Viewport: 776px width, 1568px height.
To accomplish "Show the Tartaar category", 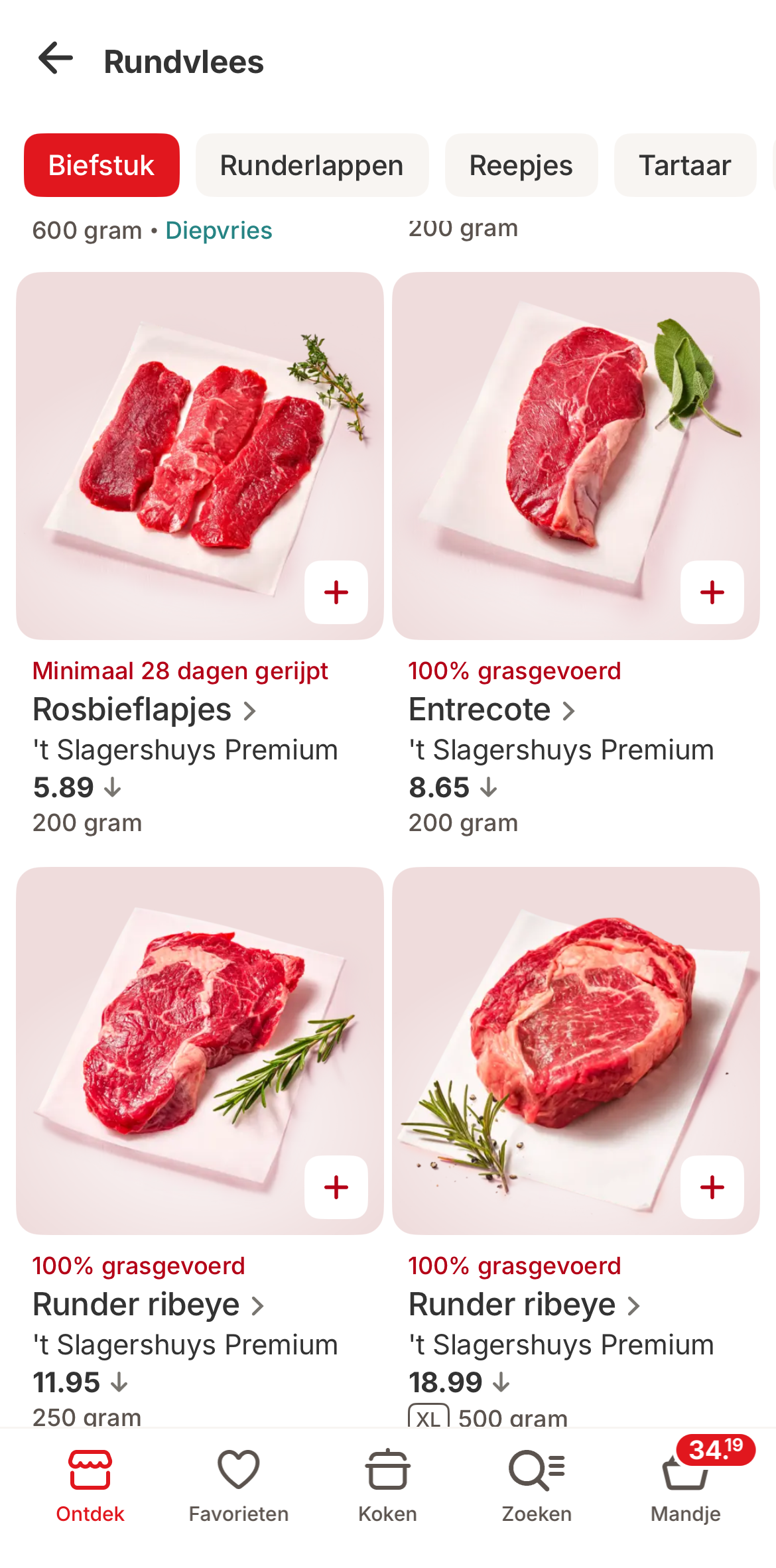I will 684,165.
